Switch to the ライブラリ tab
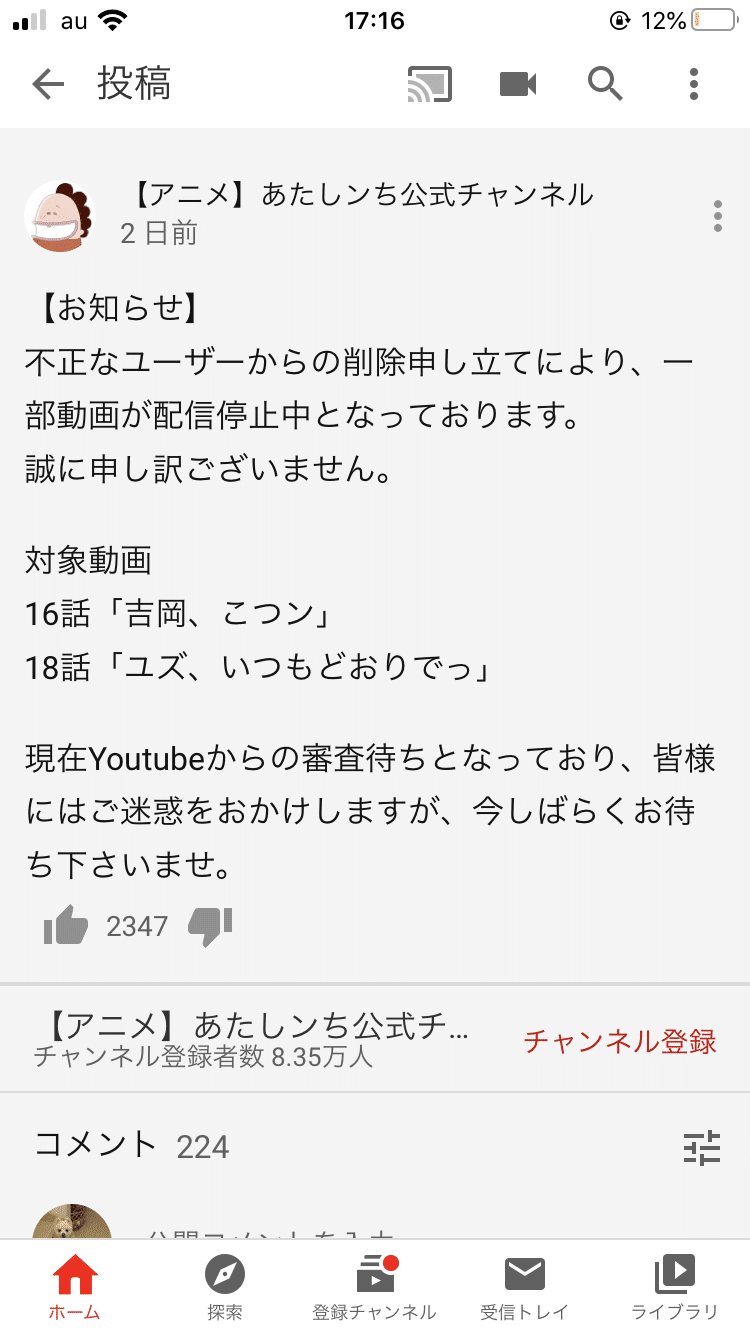Image resolution: width=750 pixels, height=1334 pixels. [x=674, y=1288]
